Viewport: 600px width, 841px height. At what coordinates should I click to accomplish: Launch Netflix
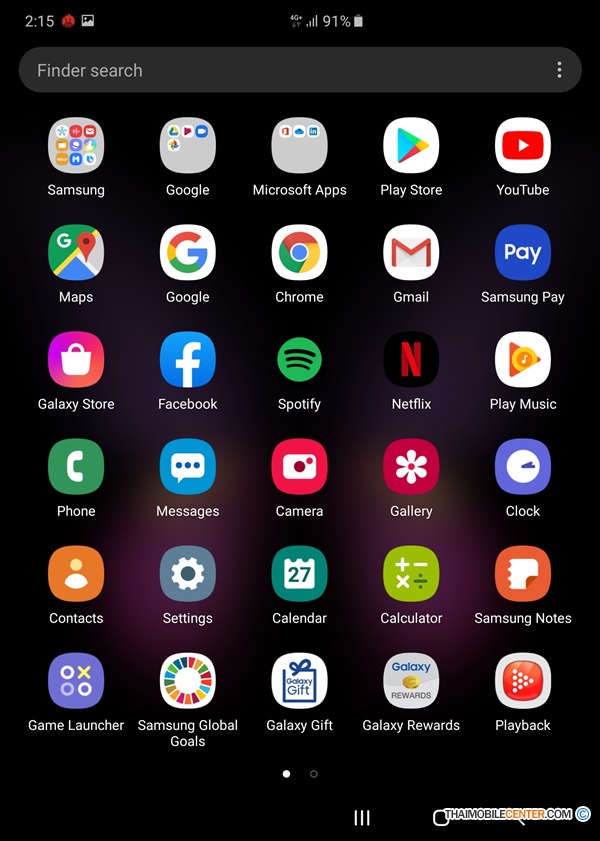coord(411,360)
